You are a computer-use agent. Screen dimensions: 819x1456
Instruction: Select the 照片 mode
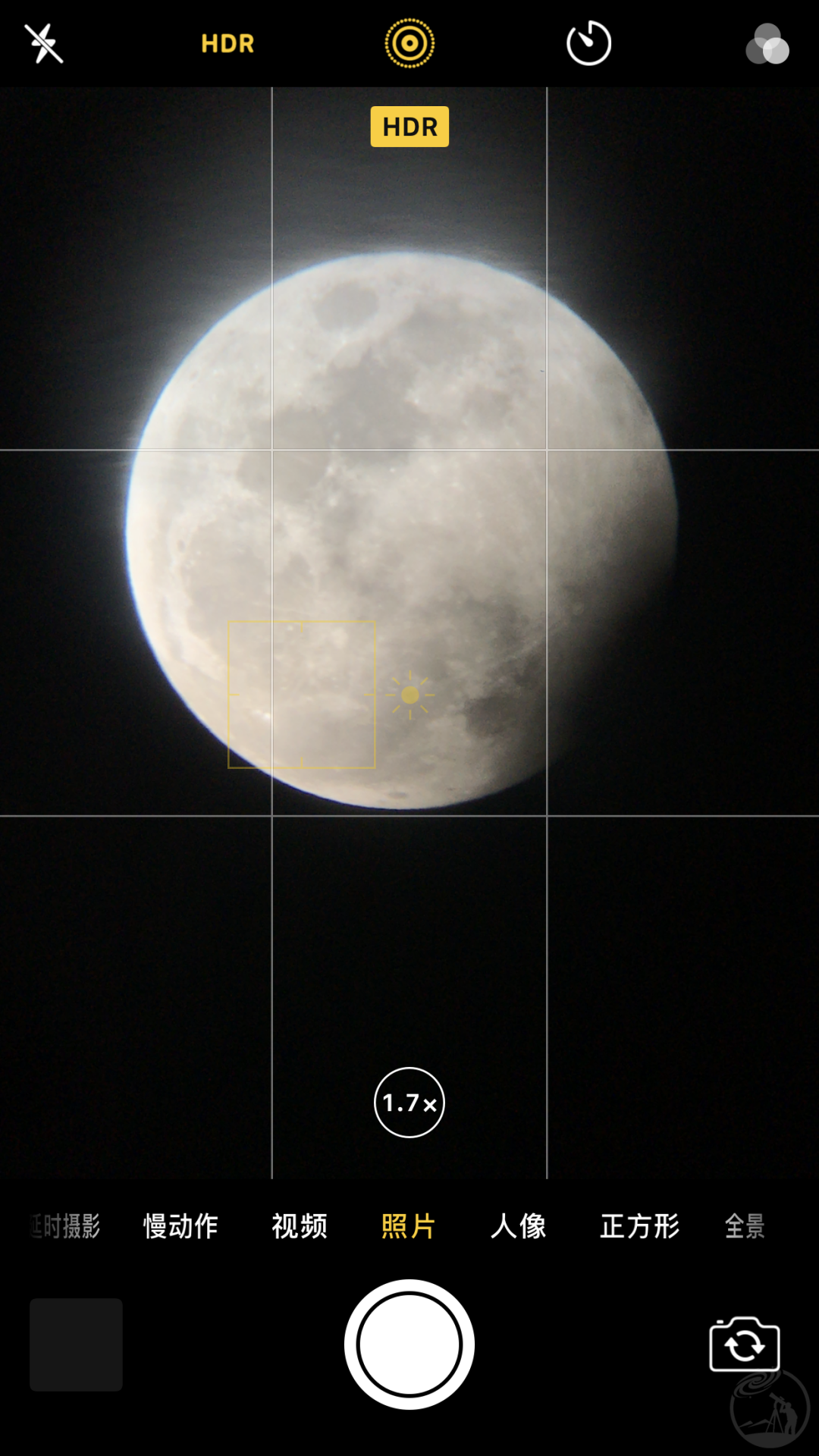[409, 1226]
